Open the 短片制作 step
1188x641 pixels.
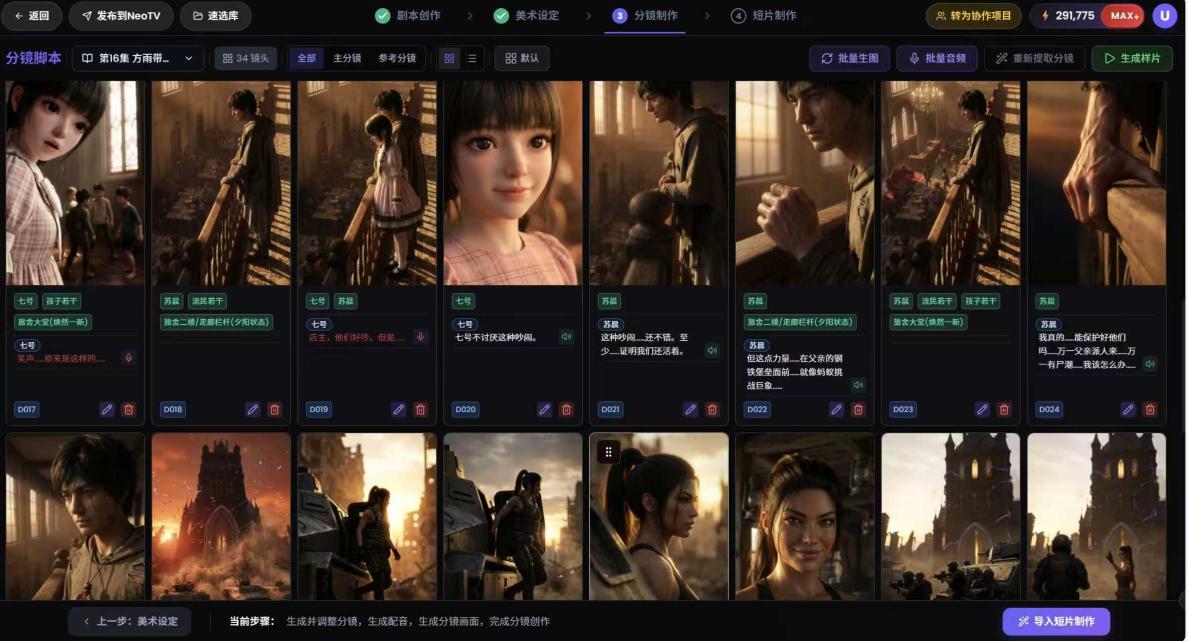pos(764,16)
